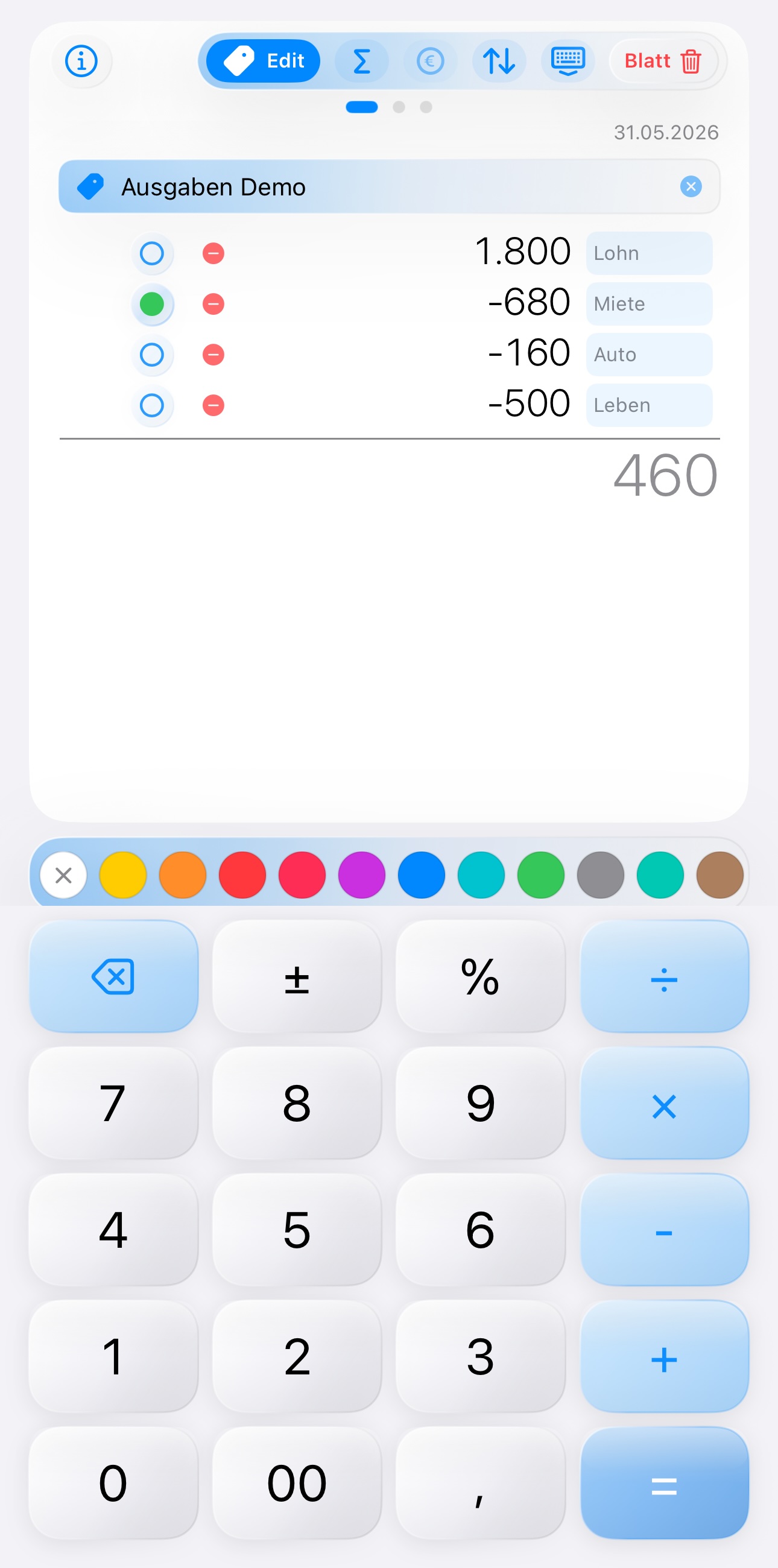Choose the yellow color swatch
The width and height of the screenshot is (778, 1568).
click(123, 874)
